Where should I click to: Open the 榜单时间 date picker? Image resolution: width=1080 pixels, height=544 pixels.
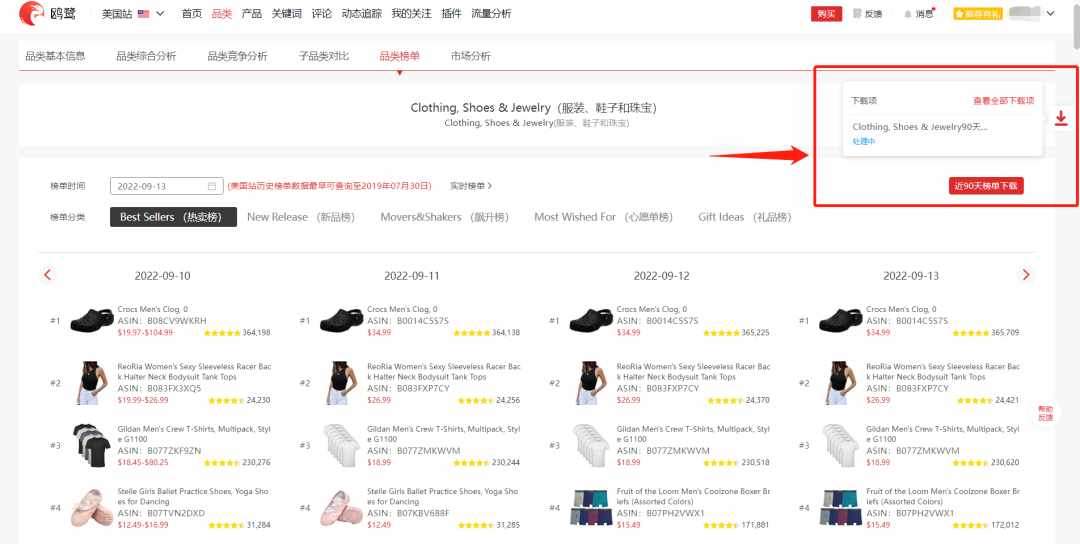(x=166, y=186)
